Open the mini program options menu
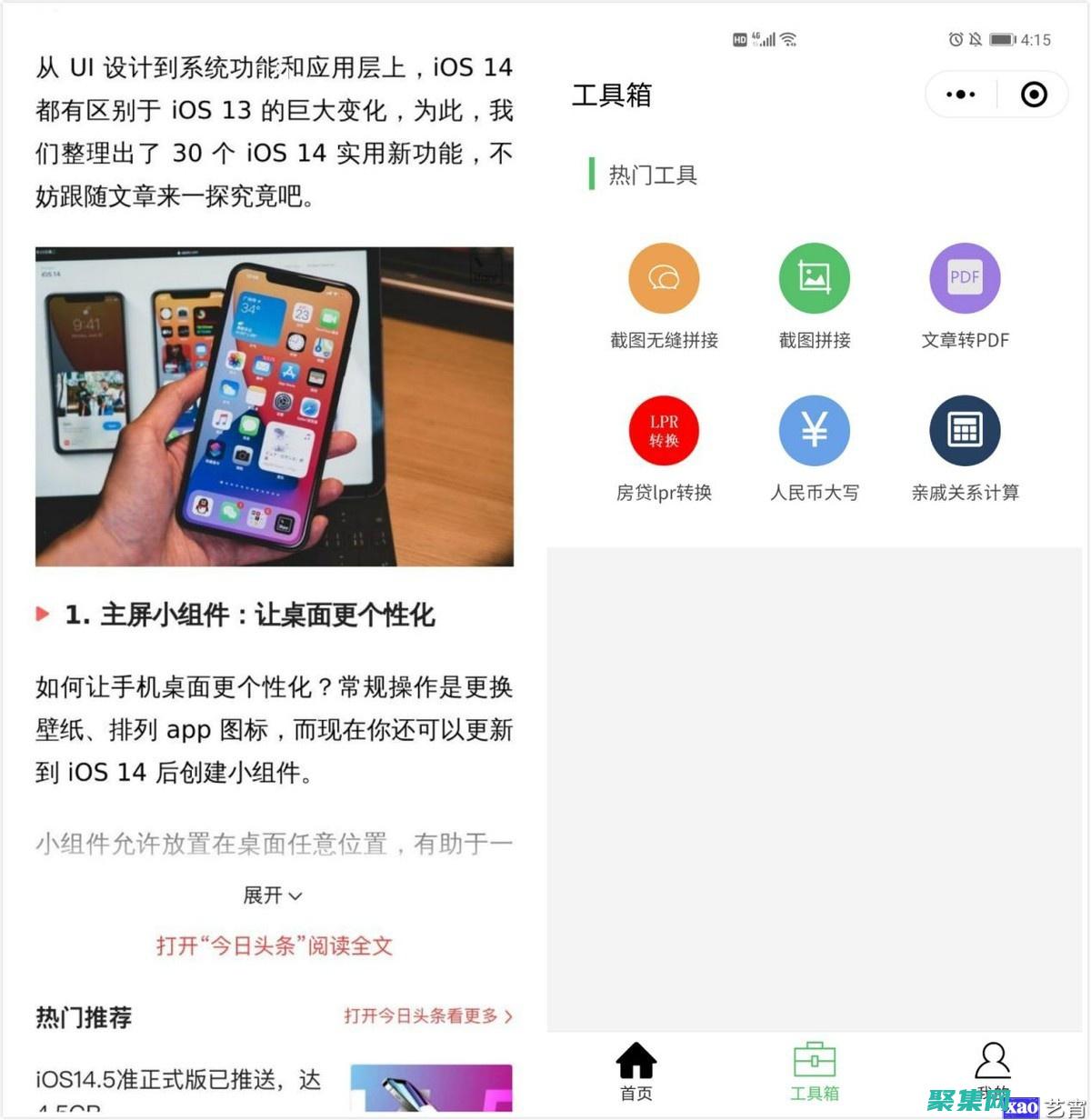The height and width of the screenshot is (1120, 1091). 956,94
